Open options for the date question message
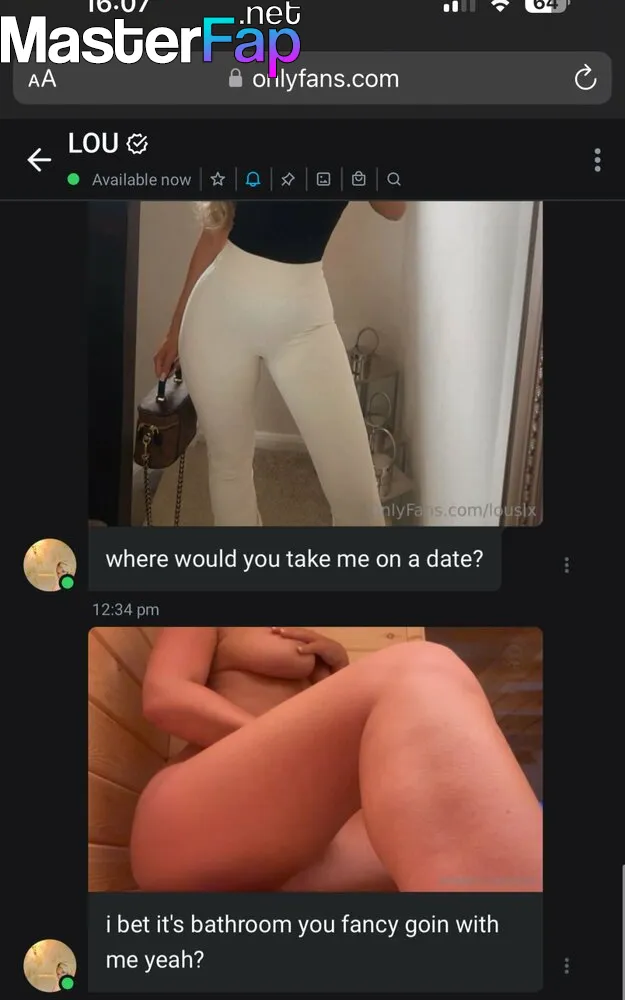The height and width of the screenshot is (1000, 625). 566,565
